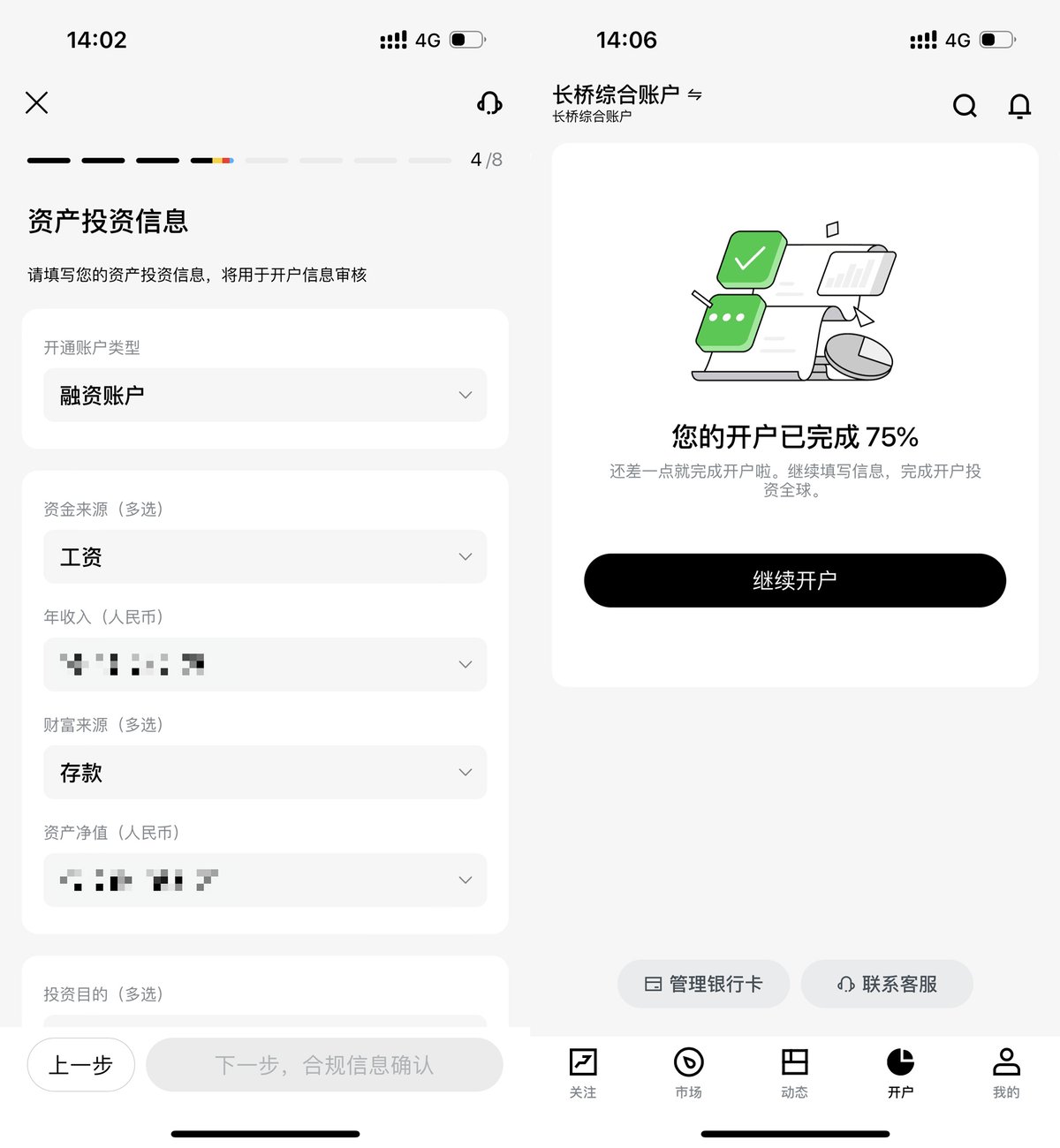Image resolution: width=1060 pixels, height=1148 pixels.
Task: Open the search icon
Action: tap(965, 106)
